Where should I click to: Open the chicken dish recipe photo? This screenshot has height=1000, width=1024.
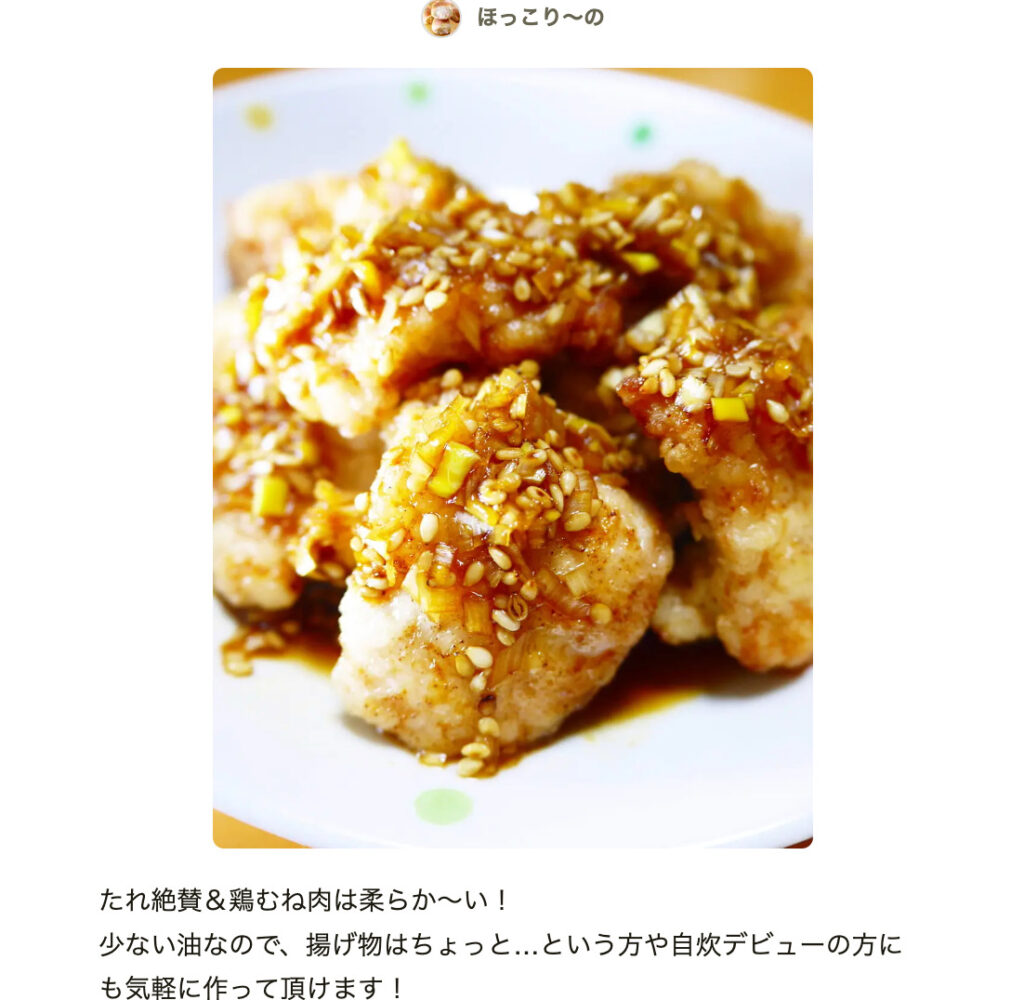512,458
